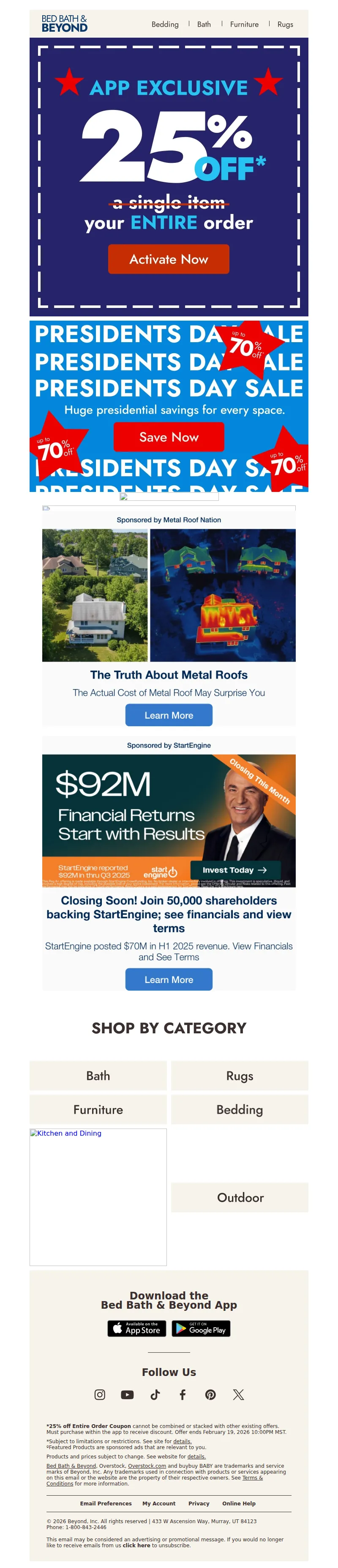
Task: Shop the Rugs category tile
Action: [x=240, y=1076]
